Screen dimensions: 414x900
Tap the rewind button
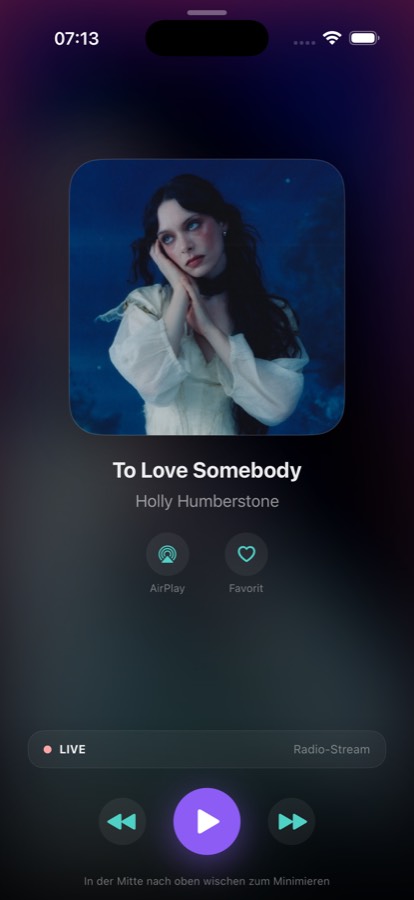tap(122, 821)
